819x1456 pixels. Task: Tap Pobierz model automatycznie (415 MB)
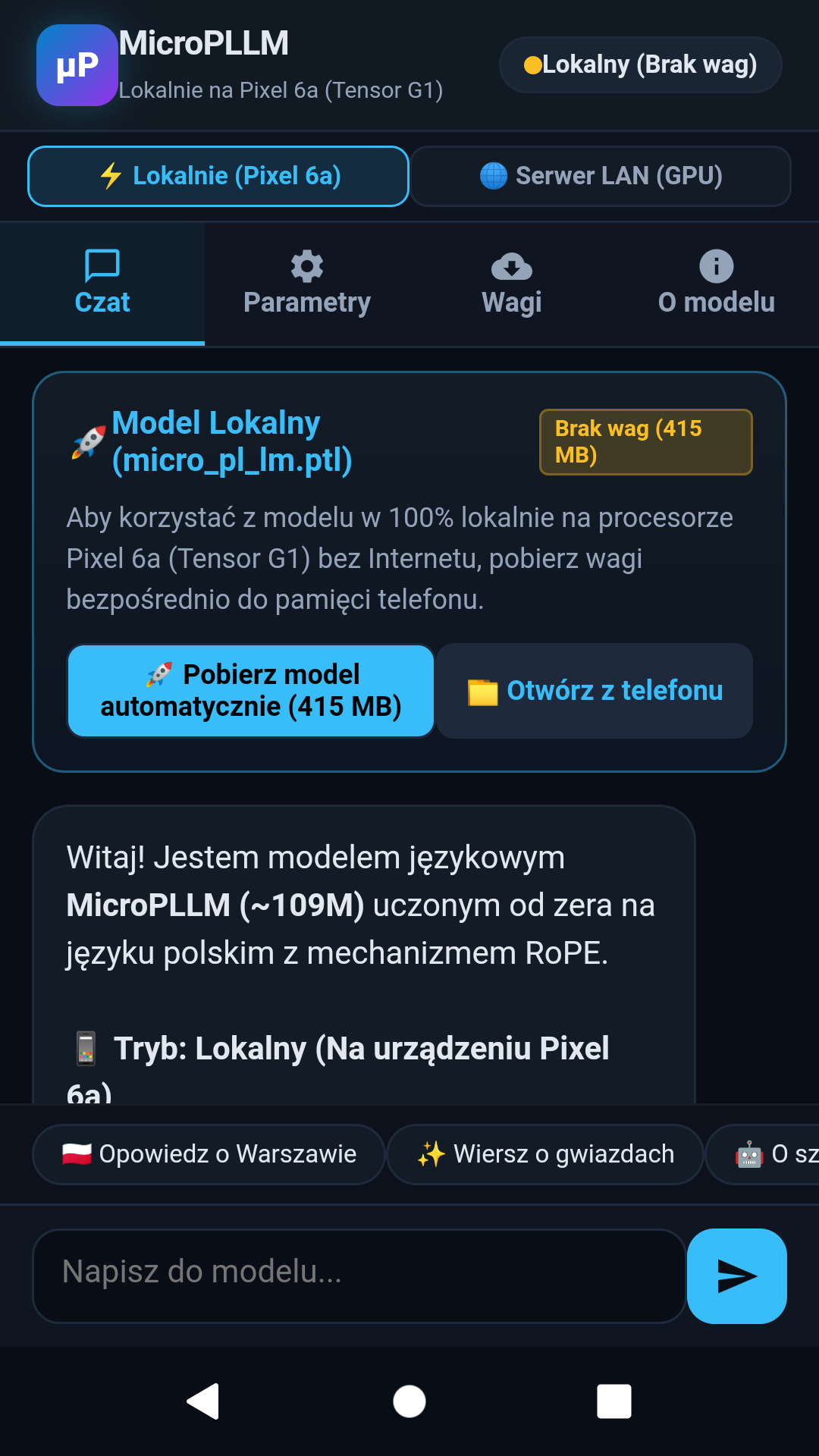[x=251, y=691]
